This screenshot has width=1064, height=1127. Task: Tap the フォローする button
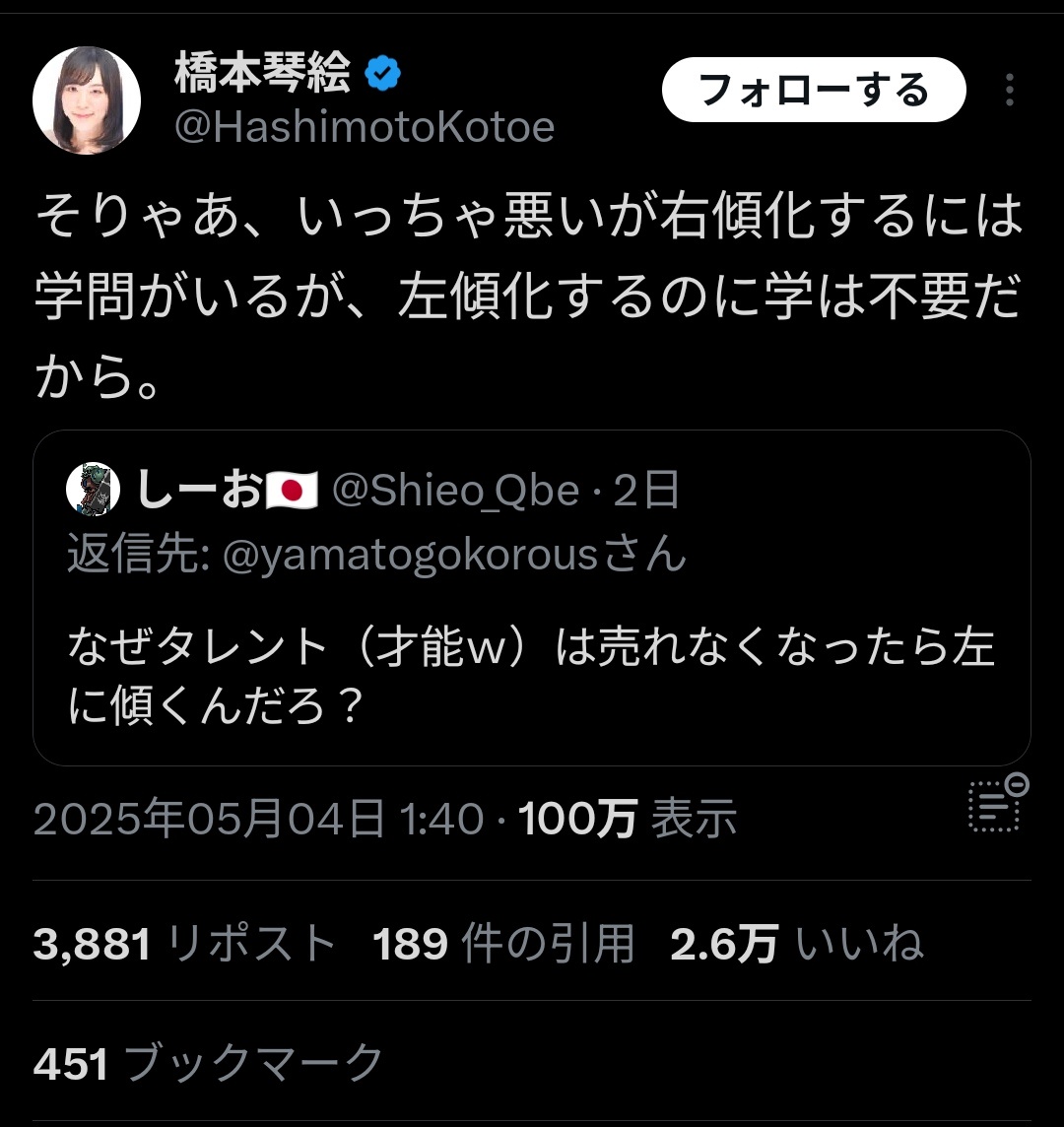814,91
